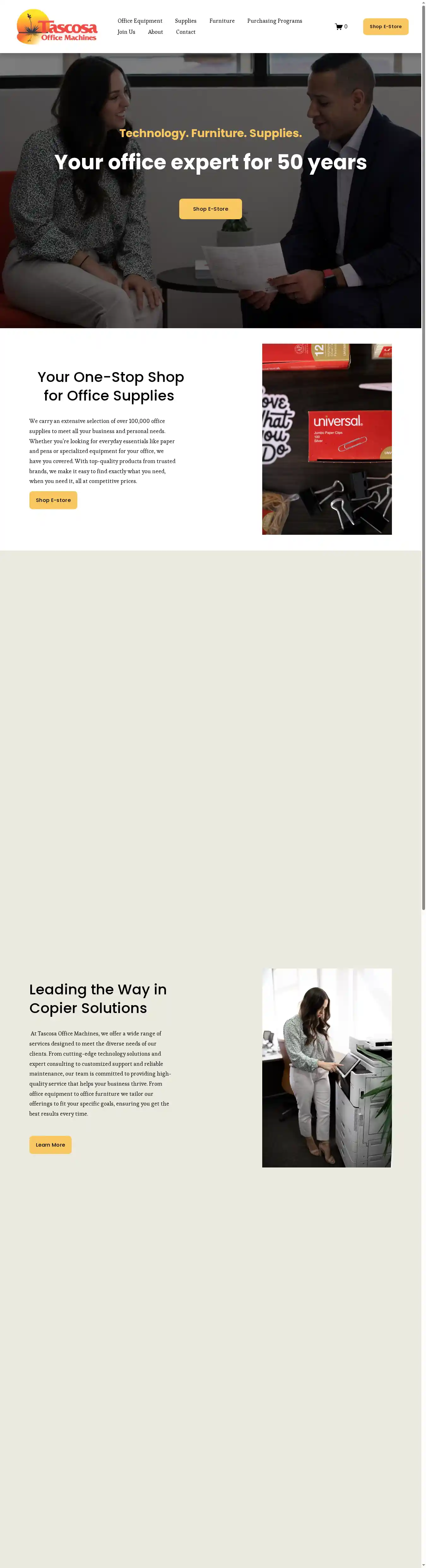Open the shopping cart
The width and height of the screenshot is (426, 1568).
(340, 27)
